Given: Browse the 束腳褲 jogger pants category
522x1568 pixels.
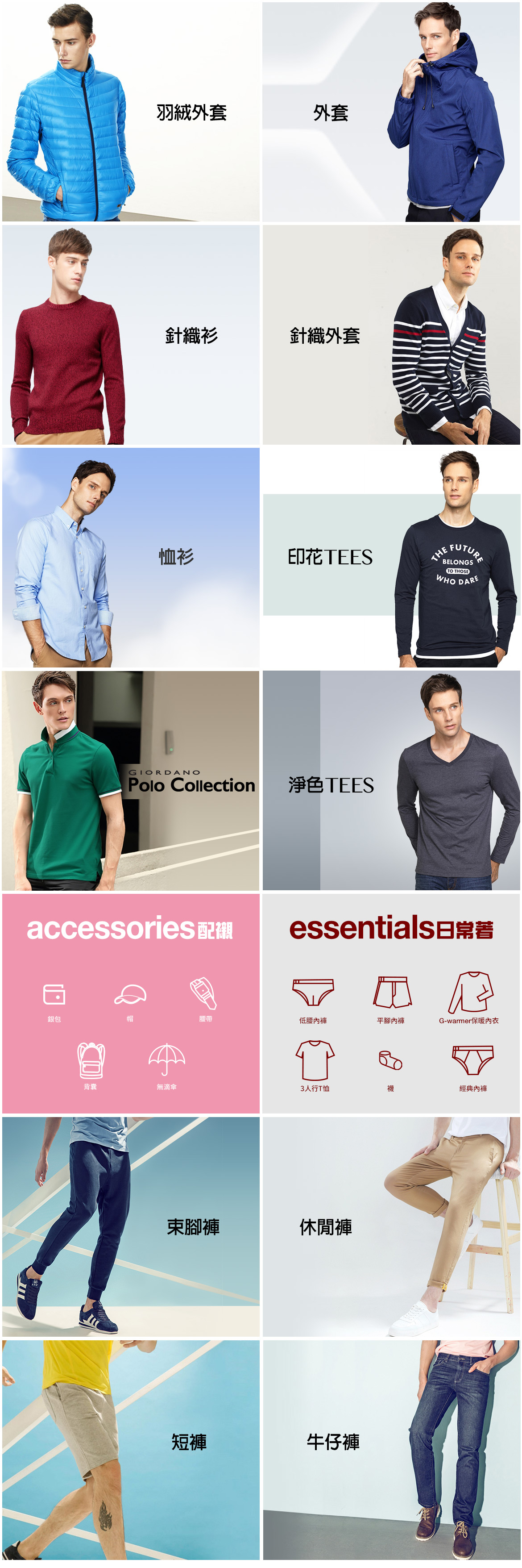Looking at the screenshot, I should click(130, 1226).
